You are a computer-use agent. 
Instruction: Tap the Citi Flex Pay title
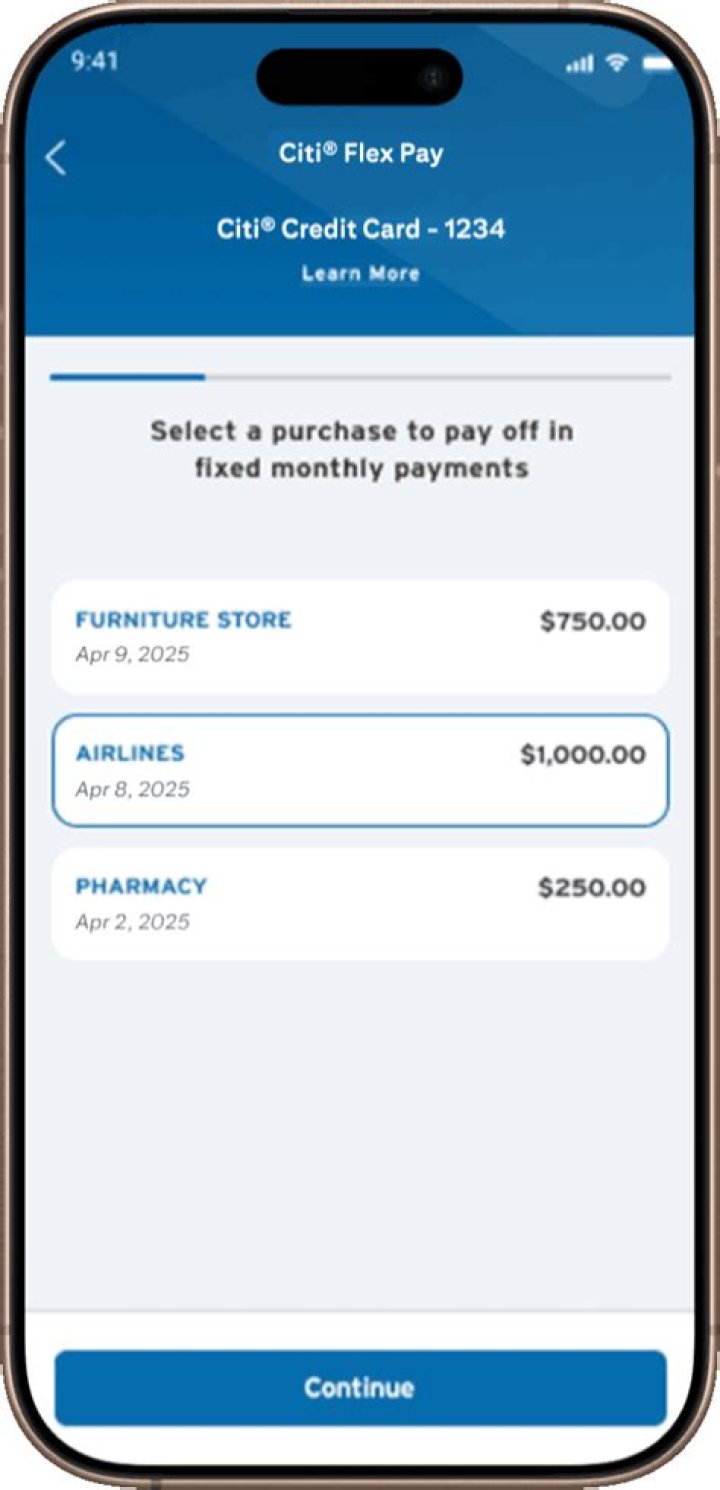tap(360, 152)
